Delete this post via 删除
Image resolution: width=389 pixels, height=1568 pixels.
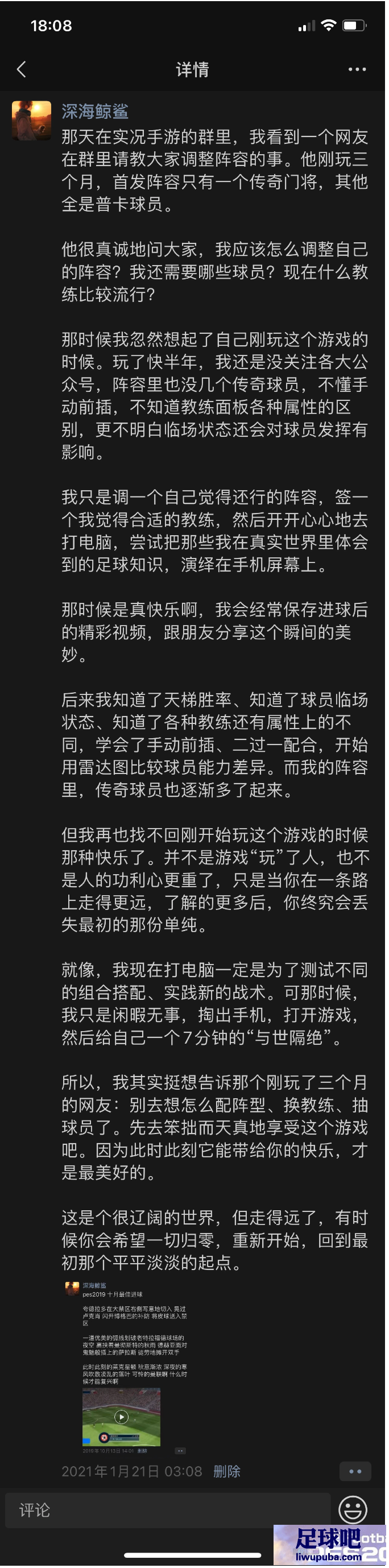pos(226,1471)
